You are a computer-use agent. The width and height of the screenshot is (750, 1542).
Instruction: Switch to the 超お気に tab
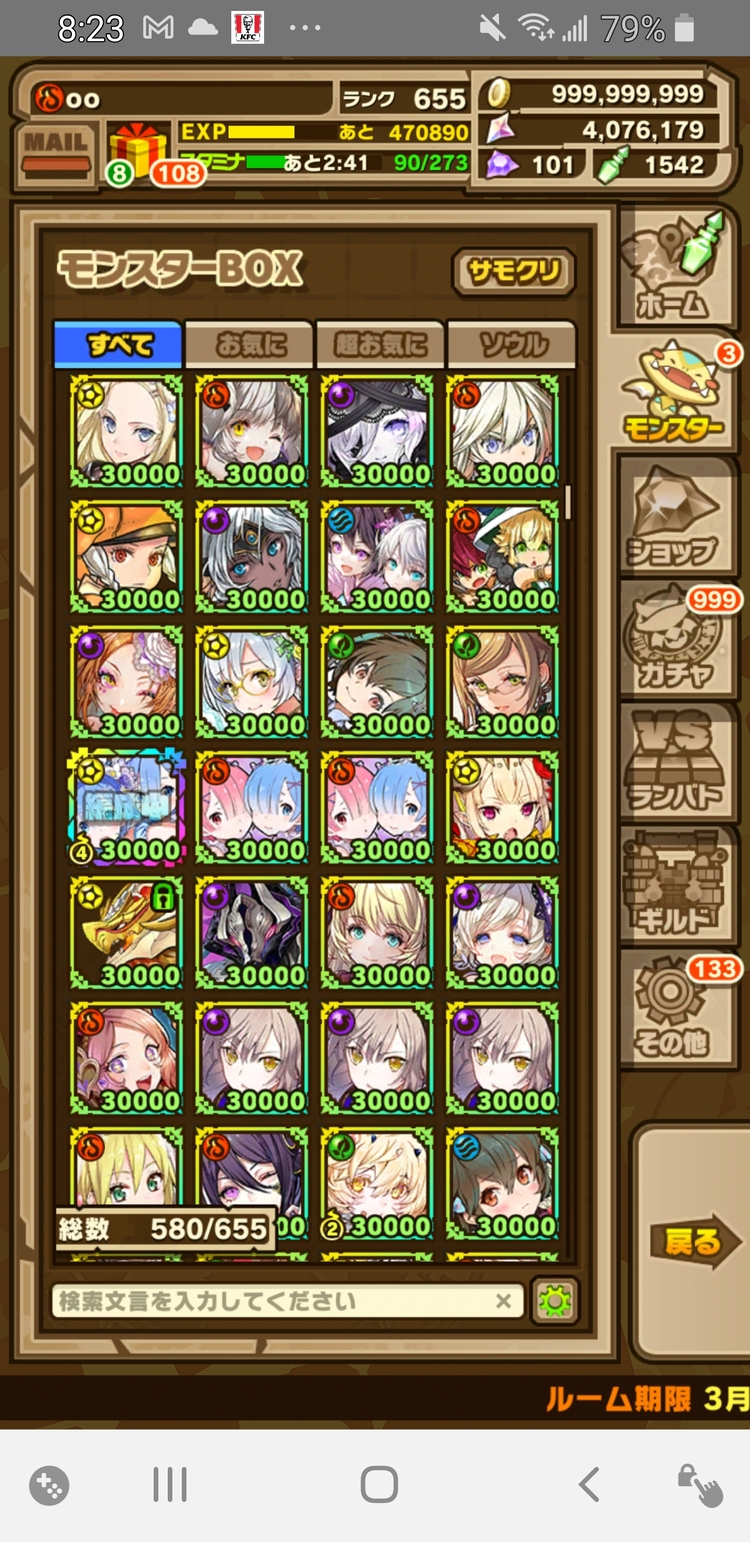pyautogui.click(x=380, y=345)
